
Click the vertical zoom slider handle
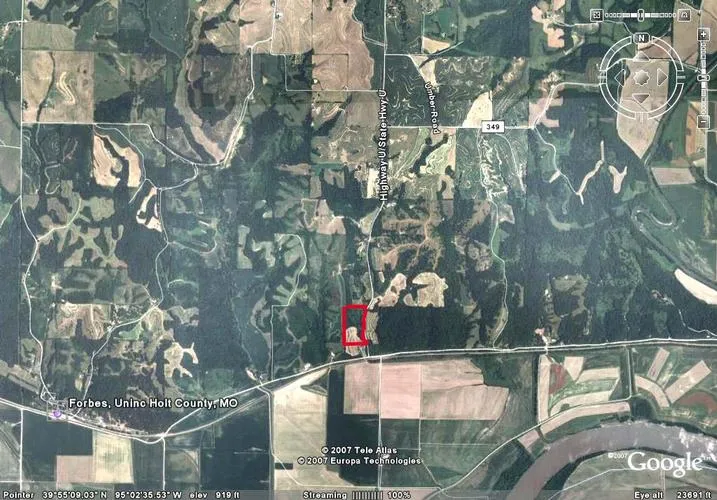point(703,78)
